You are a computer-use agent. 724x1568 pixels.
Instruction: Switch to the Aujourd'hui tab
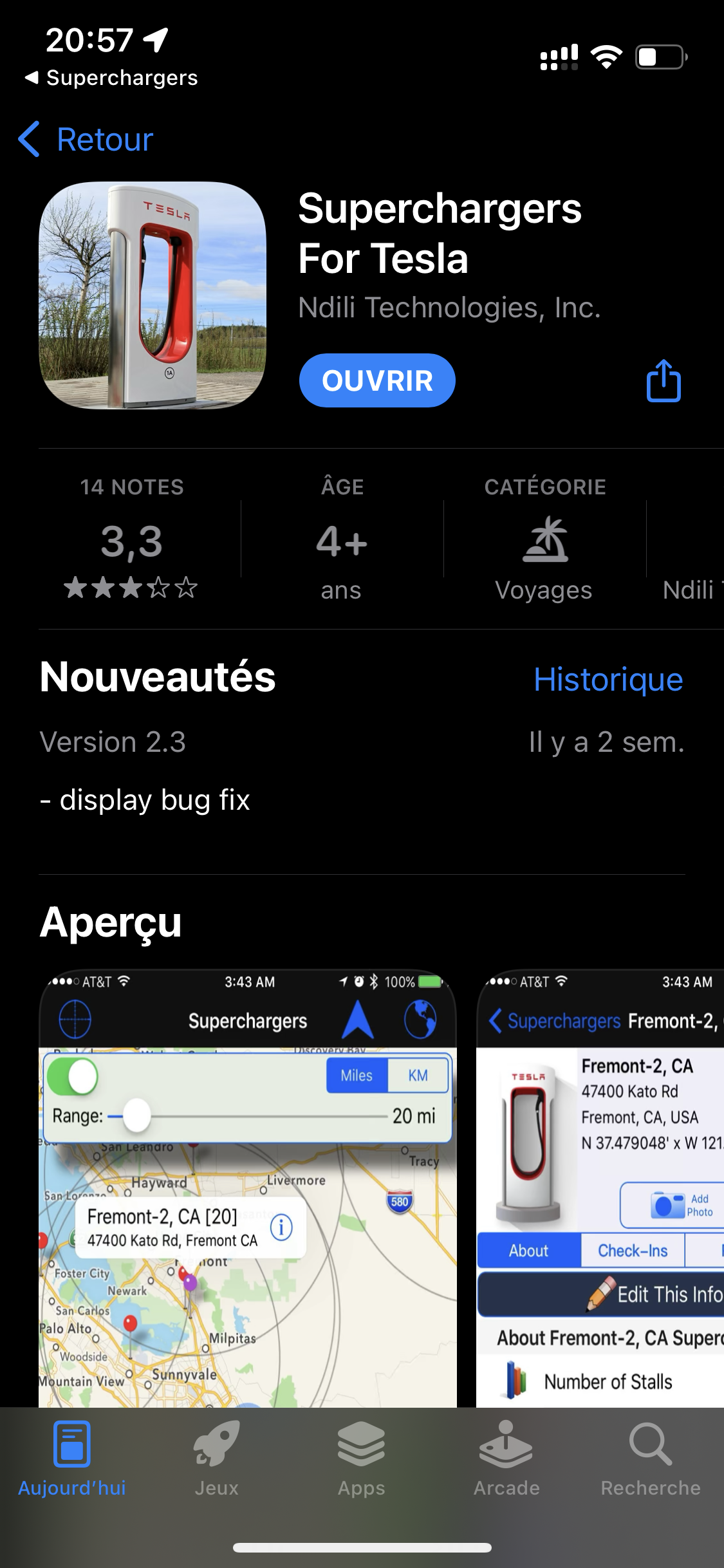point(72,1459)
